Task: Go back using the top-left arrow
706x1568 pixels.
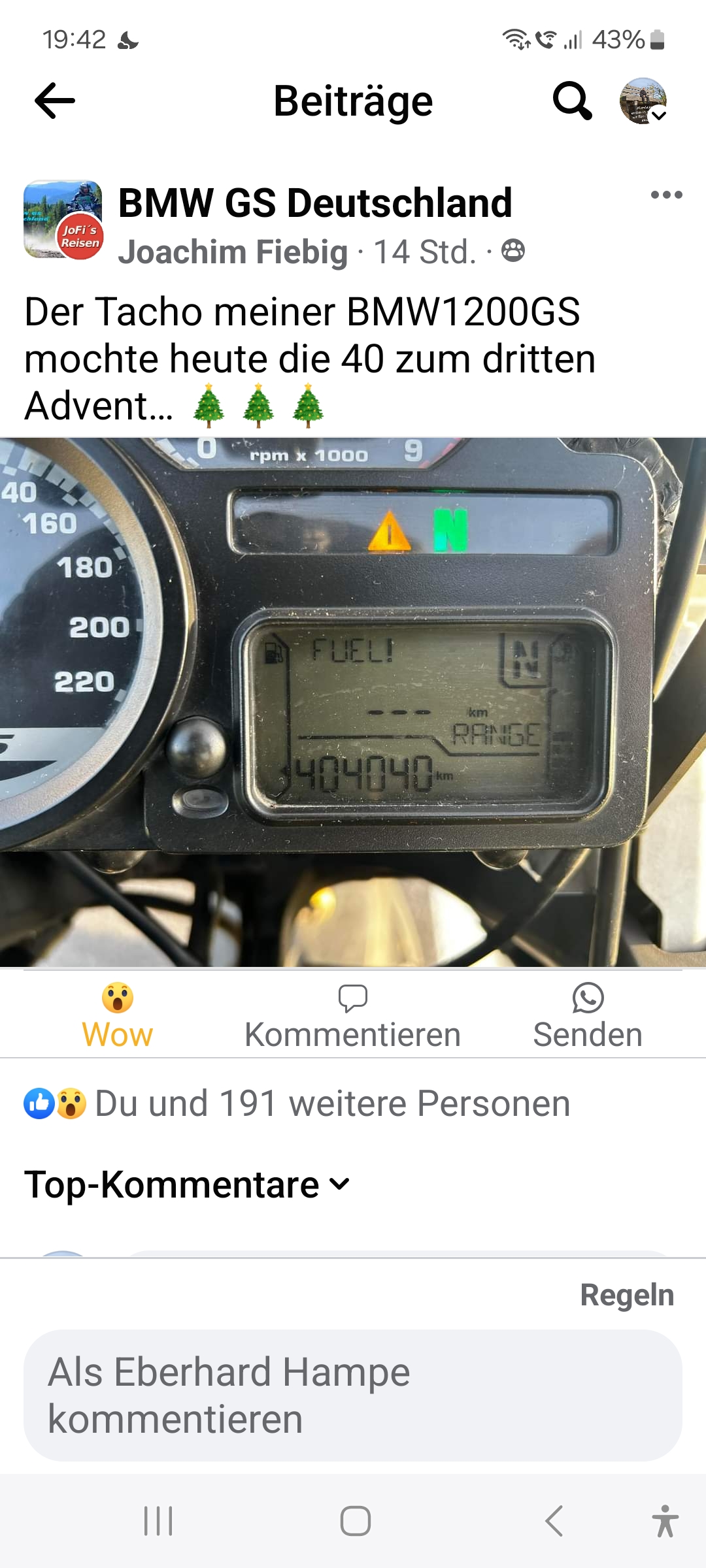Action: (55, 101)
